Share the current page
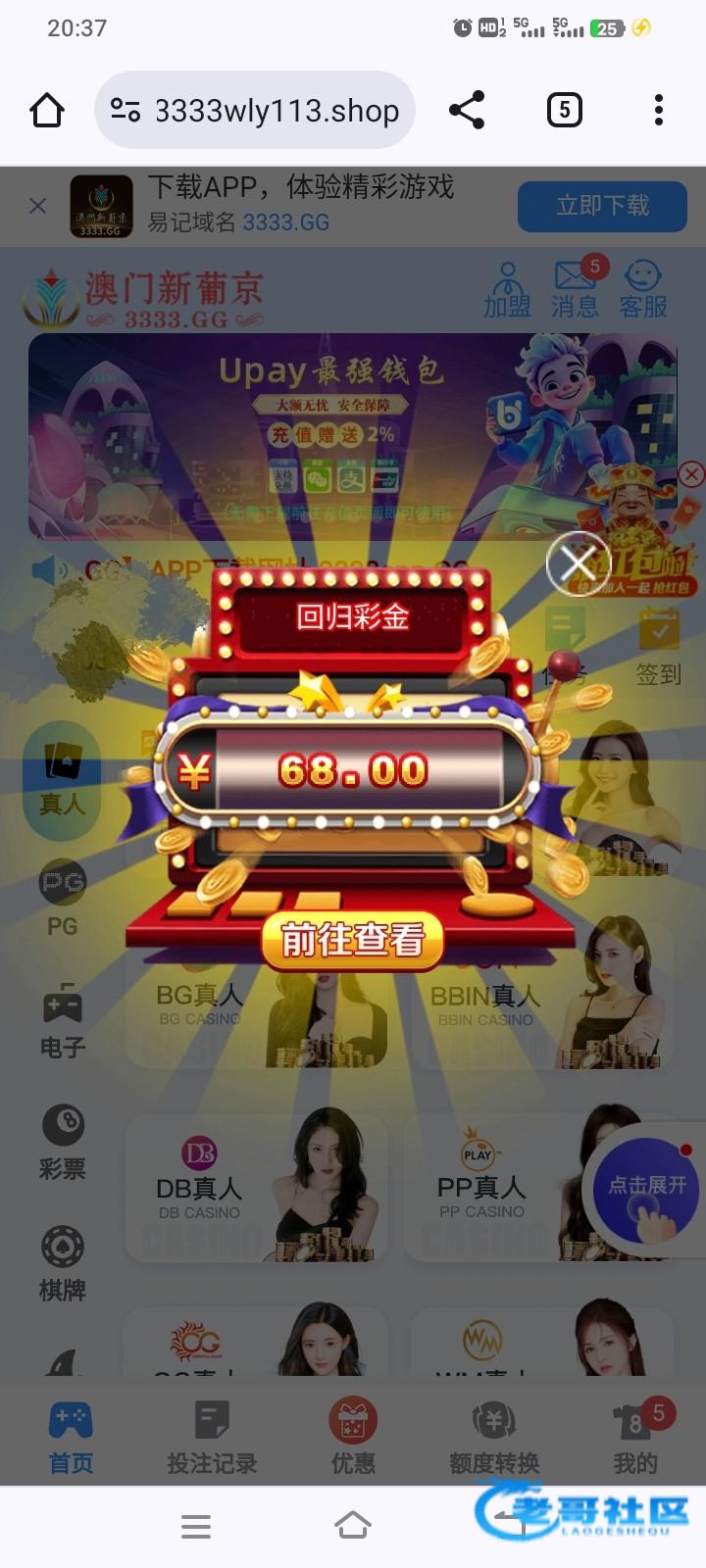706x1568 pixels. (467, 110)
